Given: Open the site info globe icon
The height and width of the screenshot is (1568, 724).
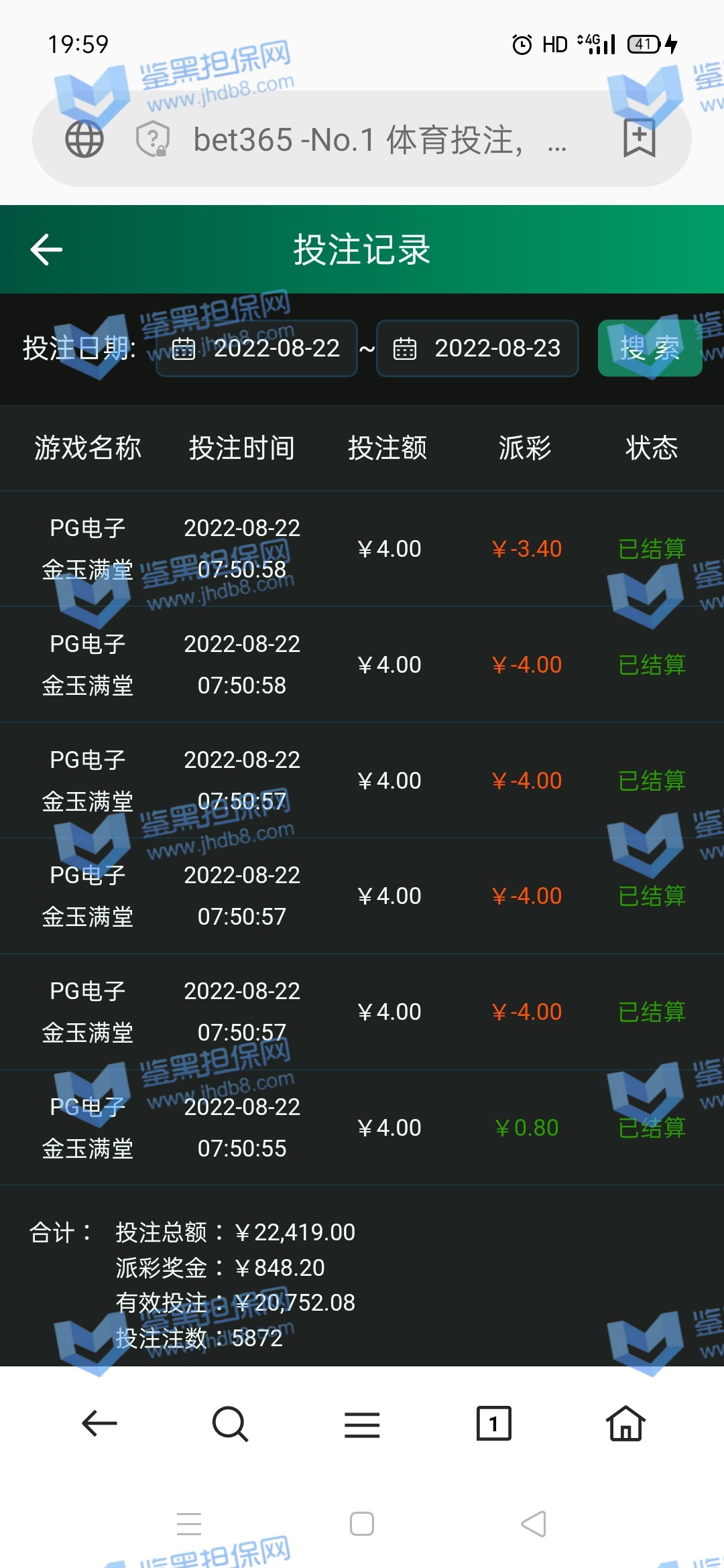Looking at the screenshot, I should tap(84, 139).
